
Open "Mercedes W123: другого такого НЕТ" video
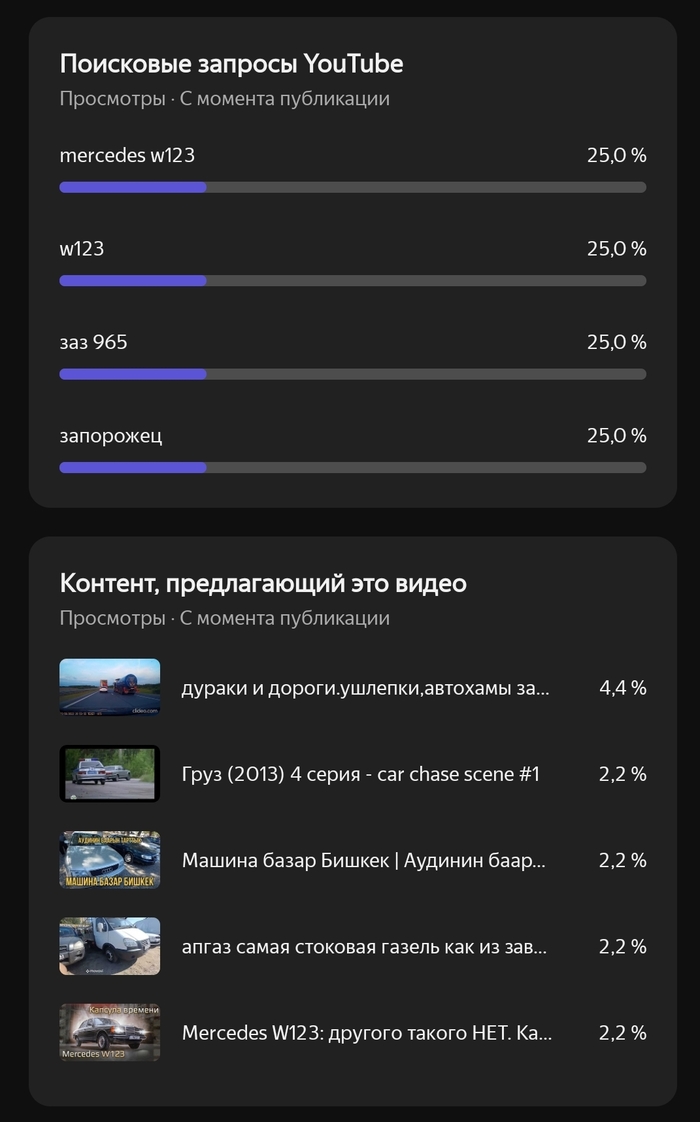click(366, 1033)
